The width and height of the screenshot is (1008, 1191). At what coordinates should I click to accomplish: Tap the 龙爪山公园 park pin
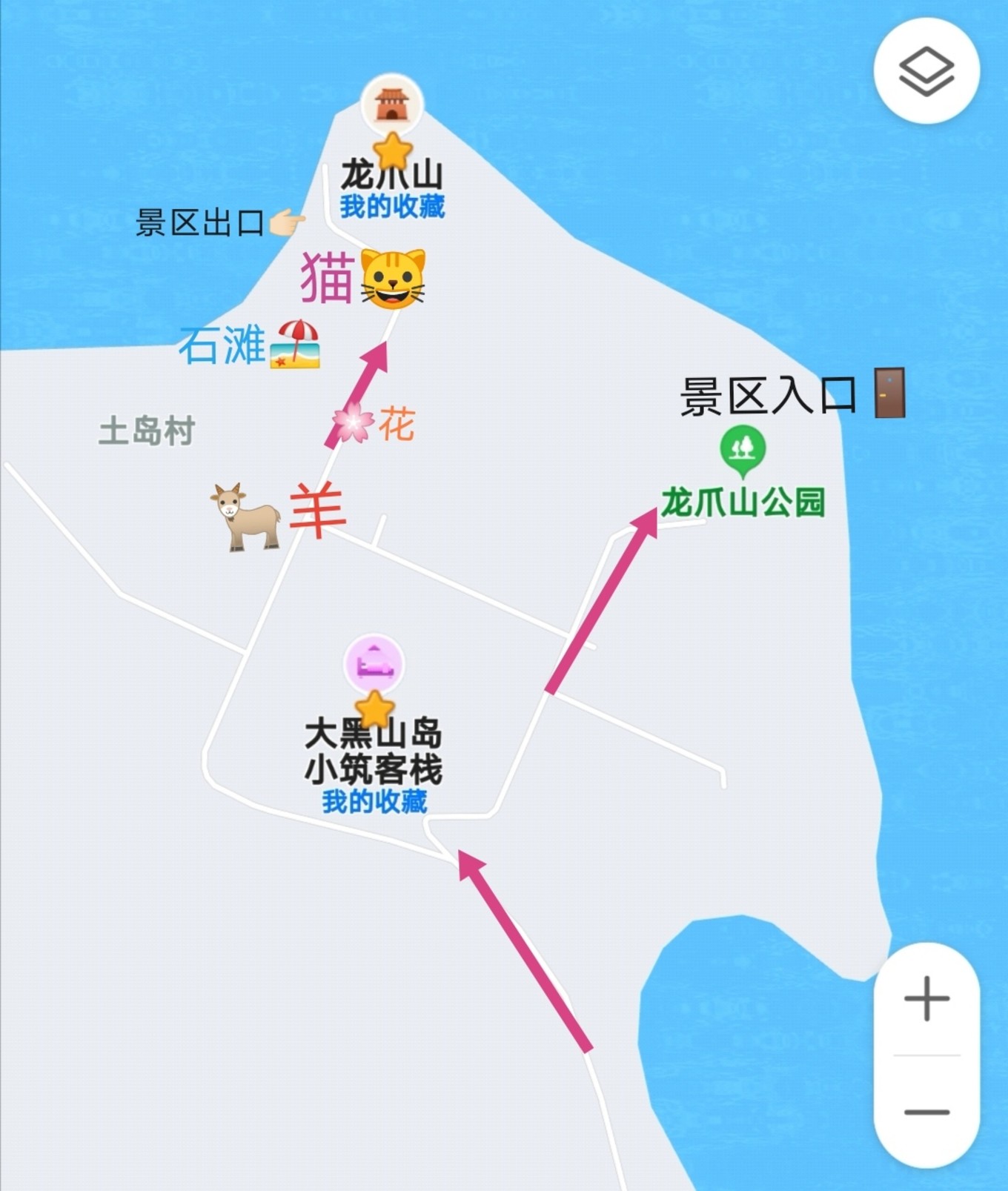[x=742, y=449]
